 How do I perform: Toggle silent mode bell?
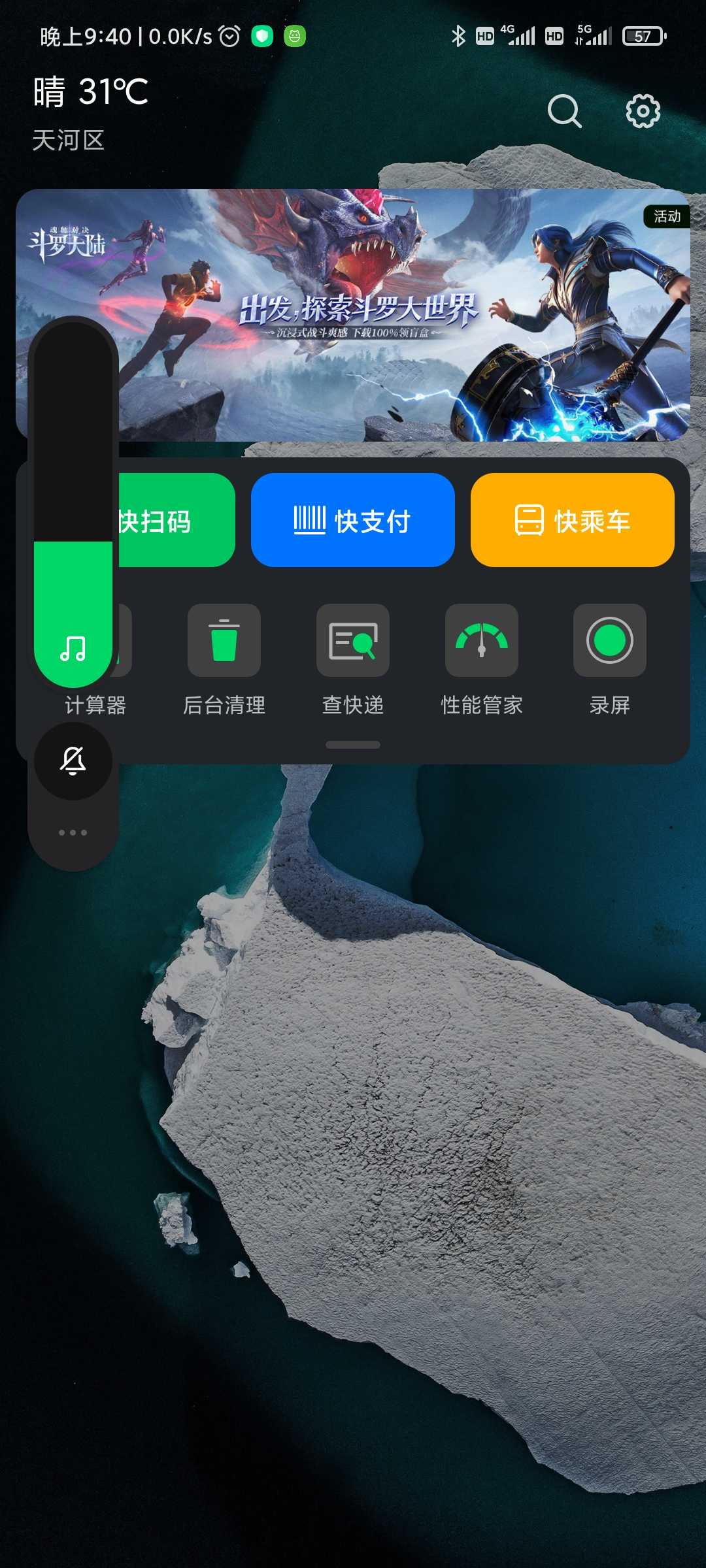click(73, 761)
